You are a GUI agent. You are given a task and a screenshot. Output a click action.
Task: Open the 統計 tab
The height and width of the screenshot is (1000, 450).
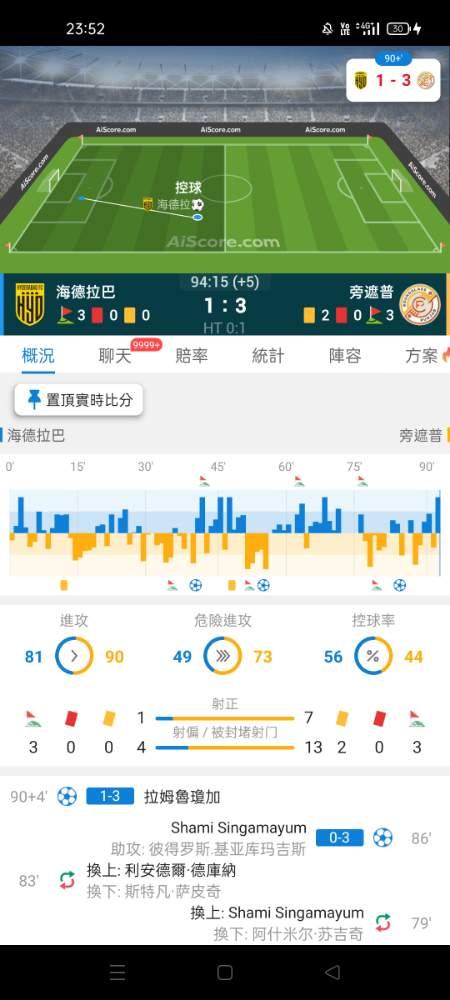point(268,355)
